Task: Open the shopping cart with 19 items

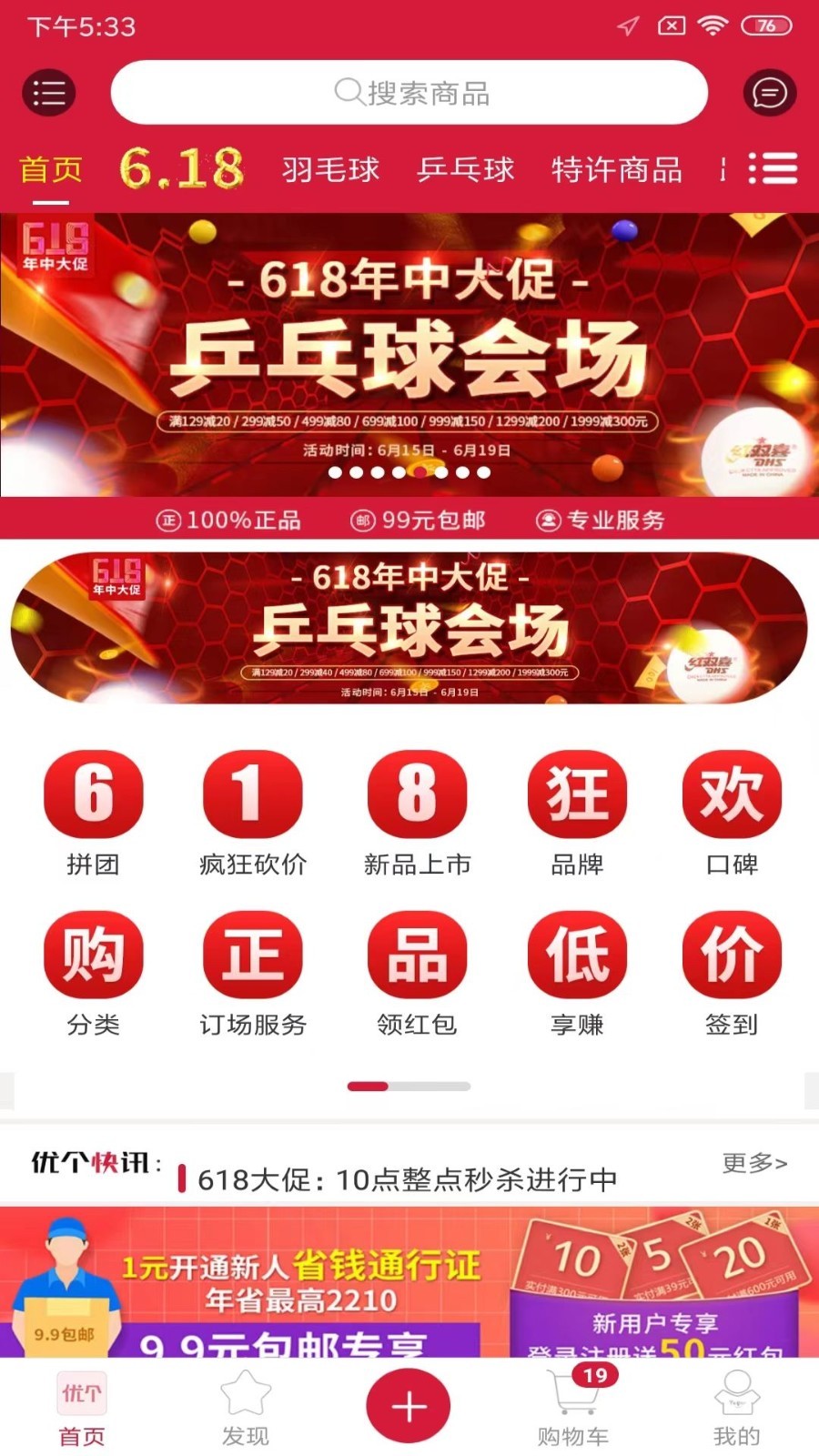Action: [x=571, y=1406]
